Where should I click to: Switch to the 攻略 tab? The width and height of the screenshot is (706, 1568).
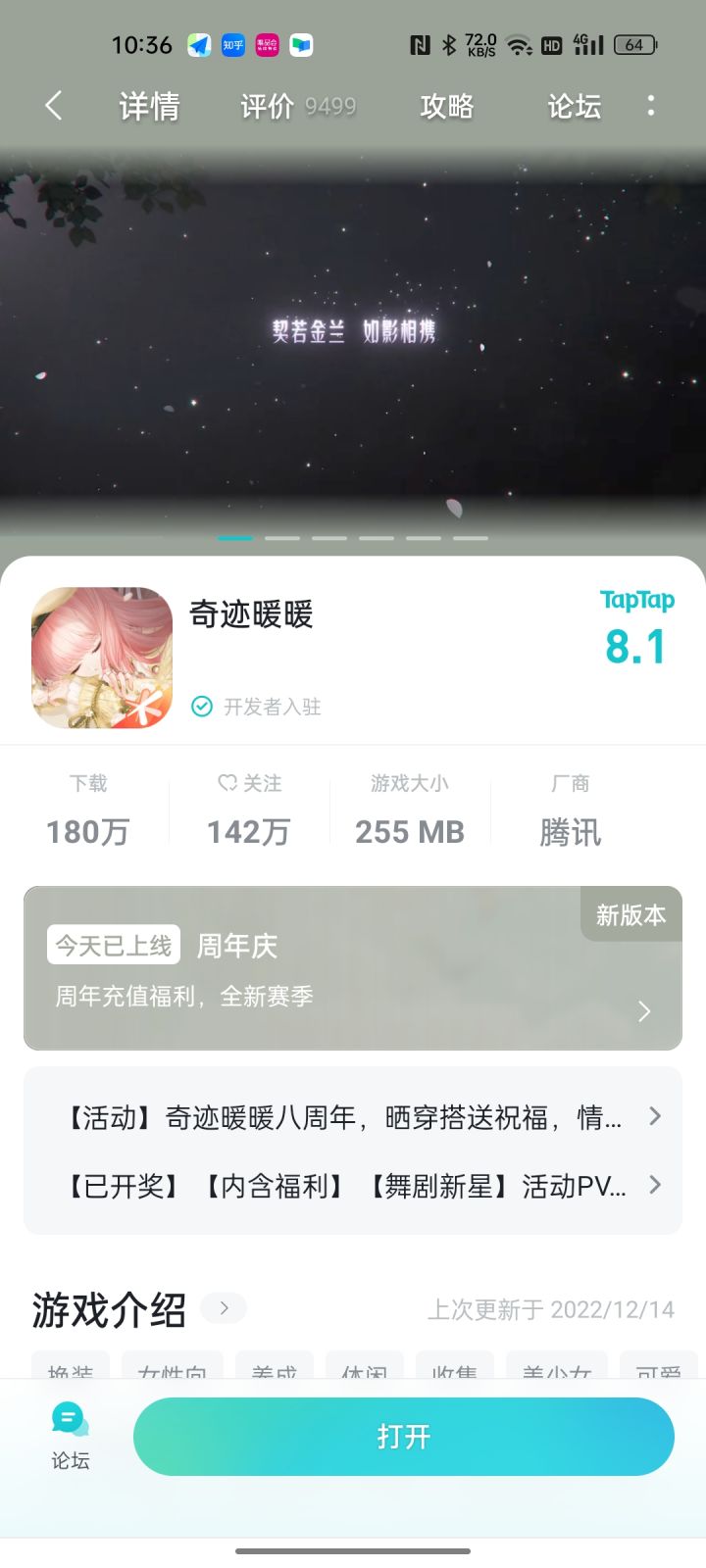(x=447, y=106)
